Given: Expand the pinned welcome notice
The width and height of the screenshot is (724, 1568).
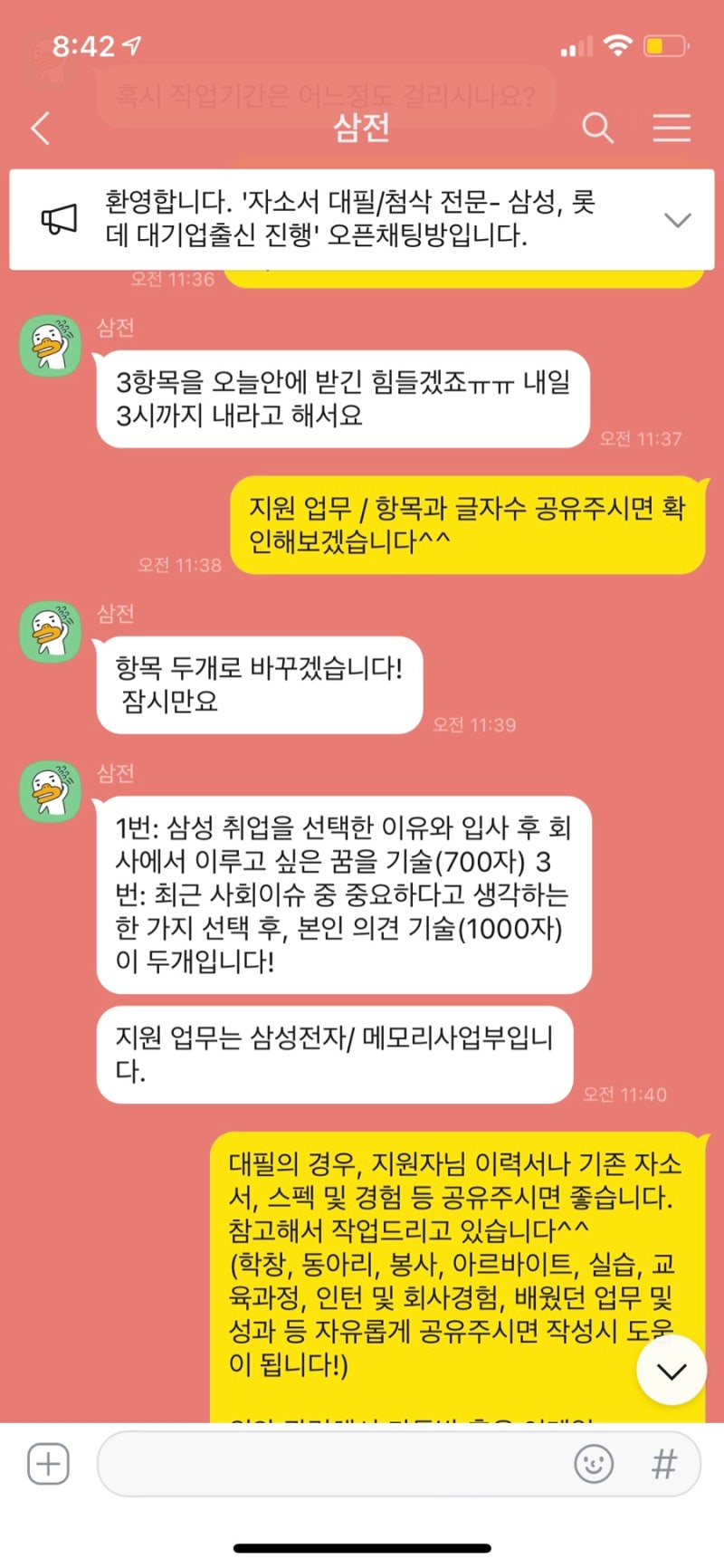Looking at the screenshot, I should click(x=677, y=220).
